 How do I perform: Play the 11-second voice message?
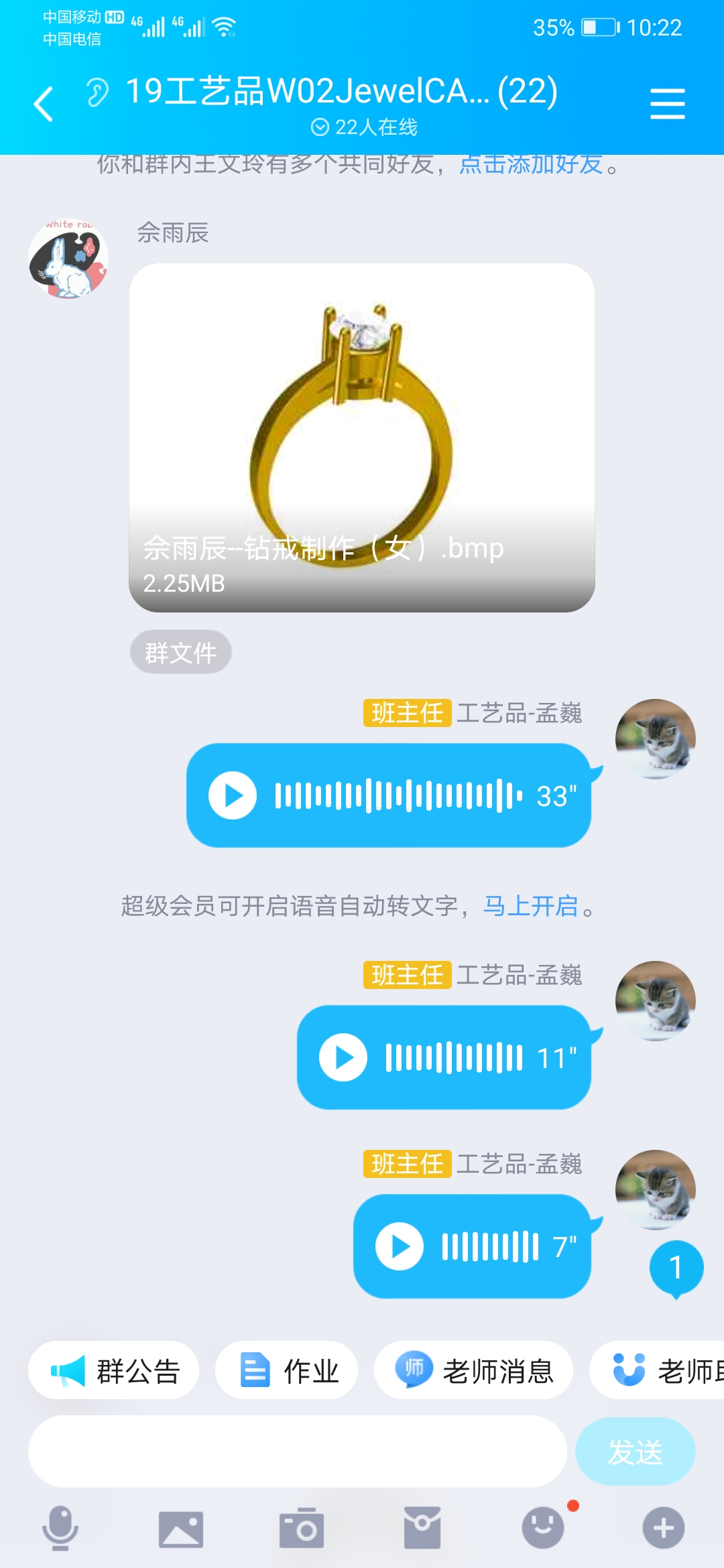343,1057
